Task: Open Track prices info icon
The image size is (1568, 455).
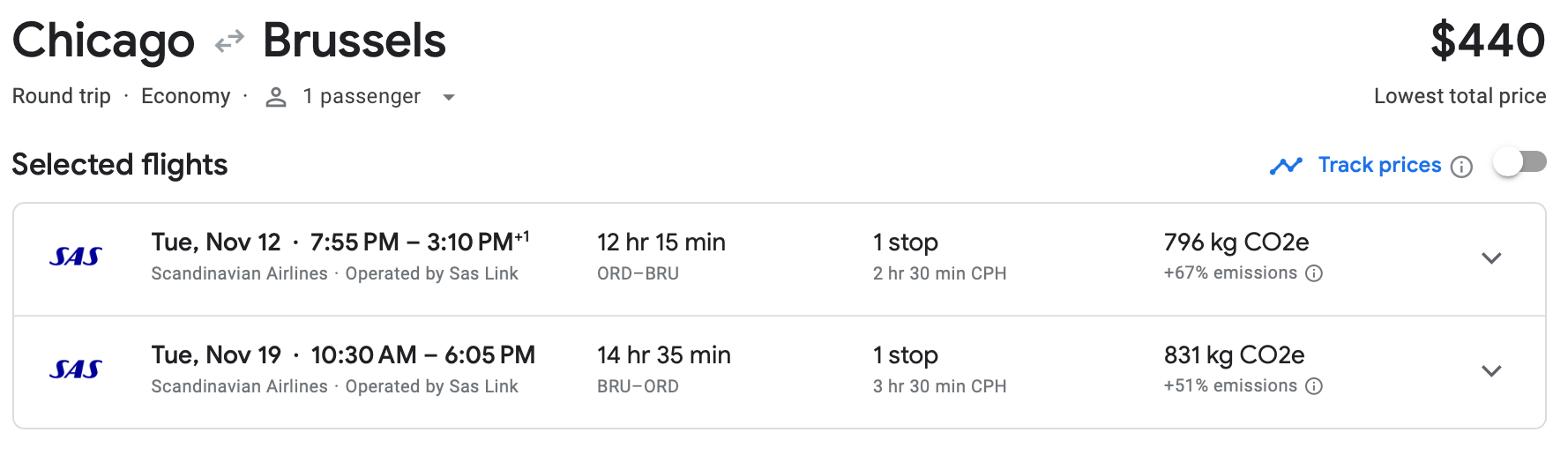Action: point(1461,167)
